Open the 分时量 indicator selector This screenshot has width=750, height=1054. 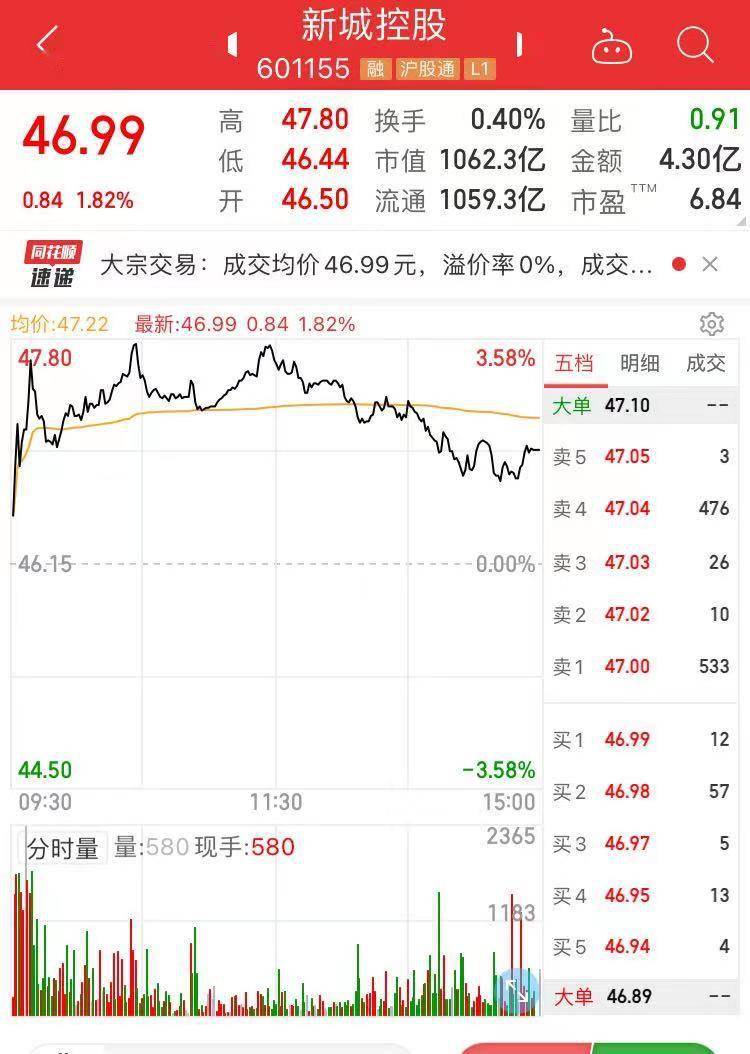point(62,849)
